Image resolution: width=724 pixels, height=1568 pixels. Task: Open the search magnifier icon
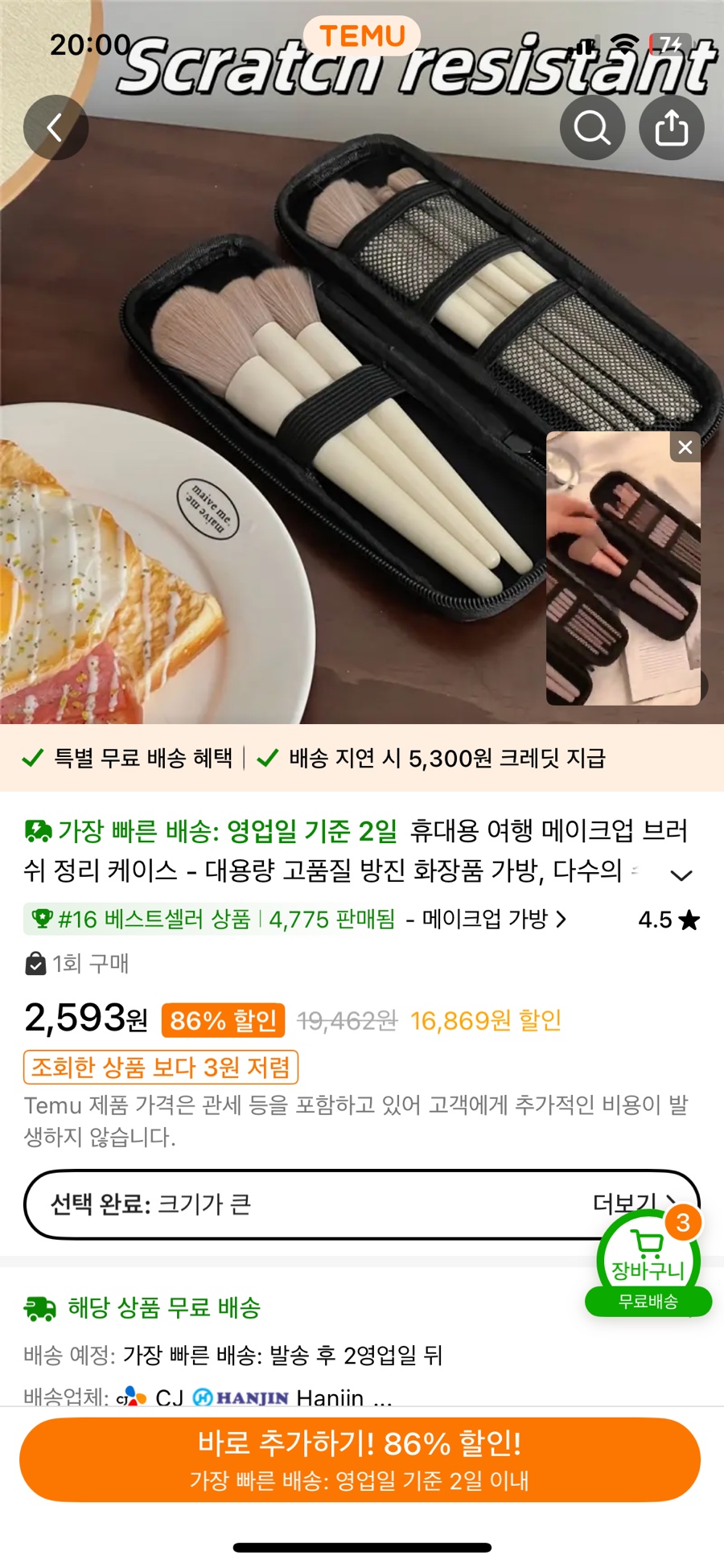(x=592, y=127)
